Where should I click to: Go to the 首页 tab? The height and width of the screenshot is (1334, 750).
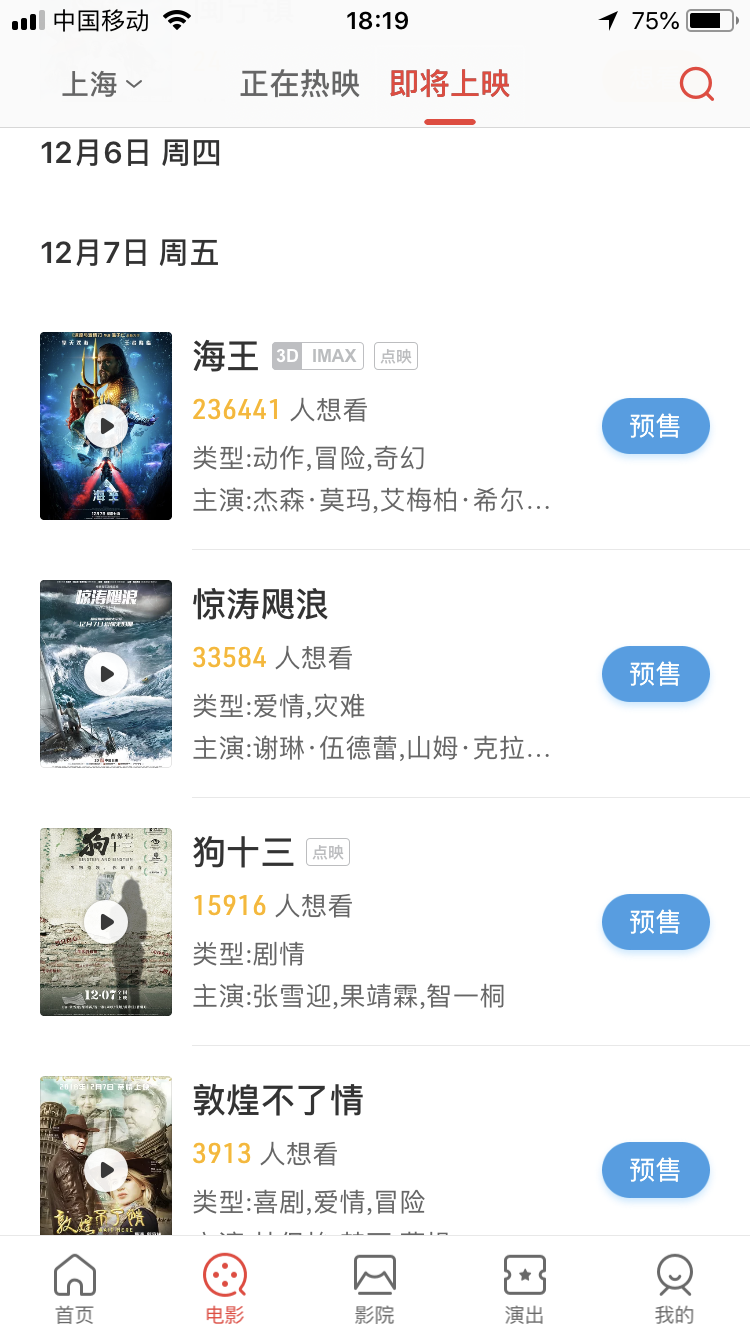(x=75, y=1288)
